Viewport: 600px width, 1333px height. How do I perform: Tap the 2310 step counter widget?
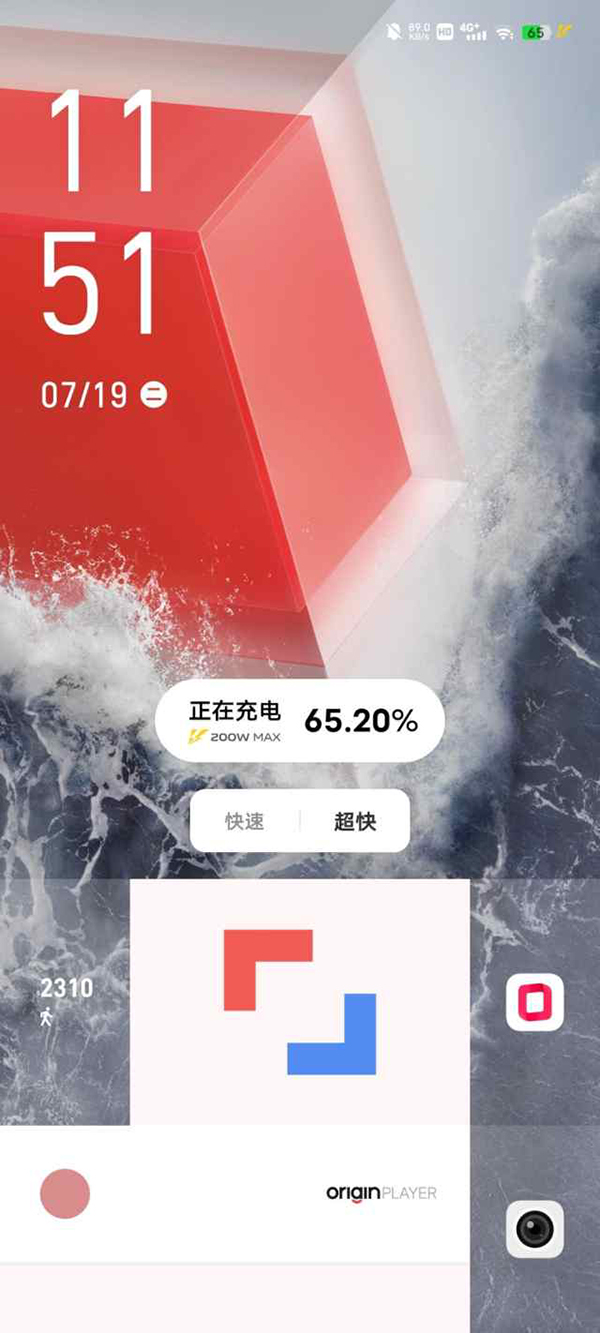click(66, 1001)
